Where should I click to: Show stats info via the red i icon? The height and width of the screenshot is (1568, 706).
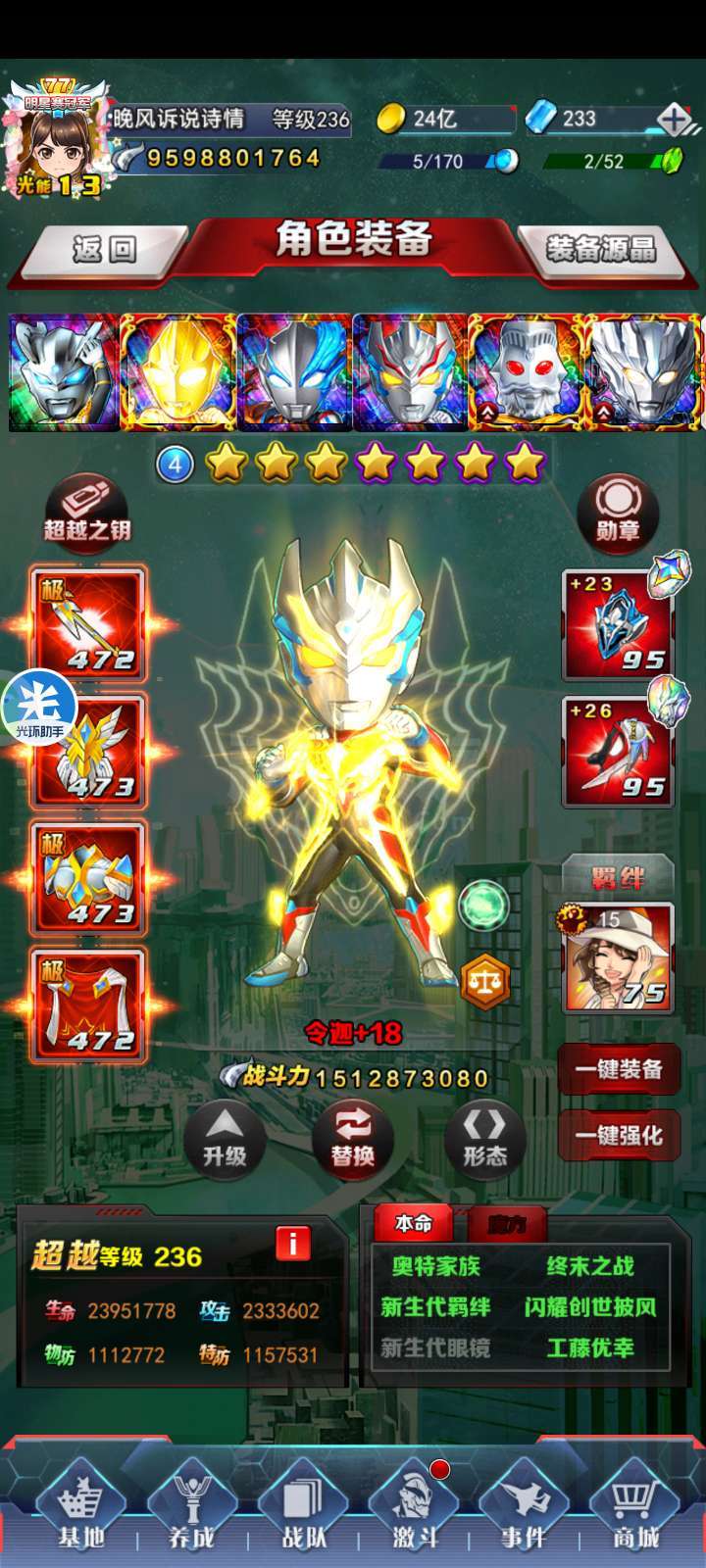[292, 1244]
